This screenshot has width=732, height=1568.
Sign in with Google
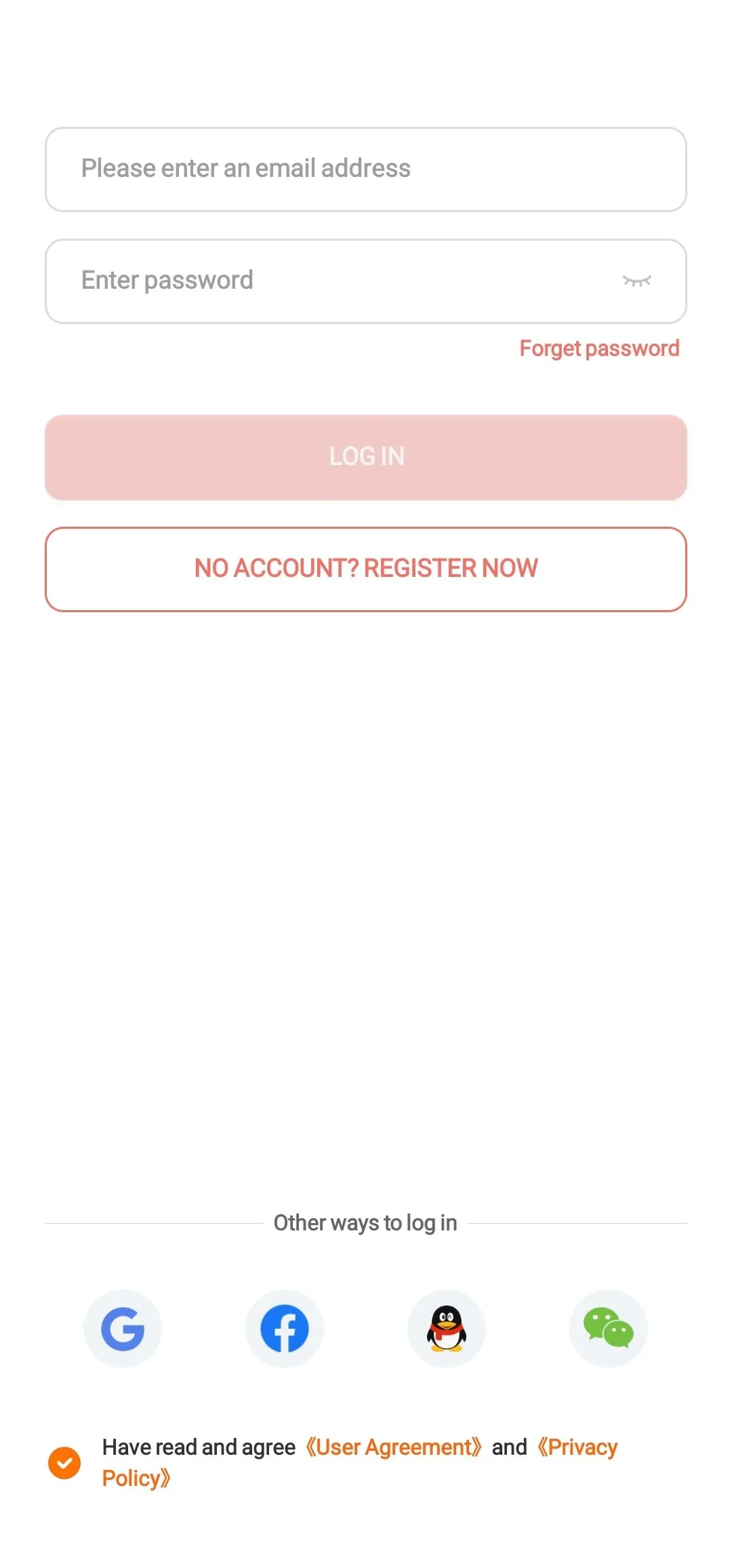click(x=123, y=1328)
